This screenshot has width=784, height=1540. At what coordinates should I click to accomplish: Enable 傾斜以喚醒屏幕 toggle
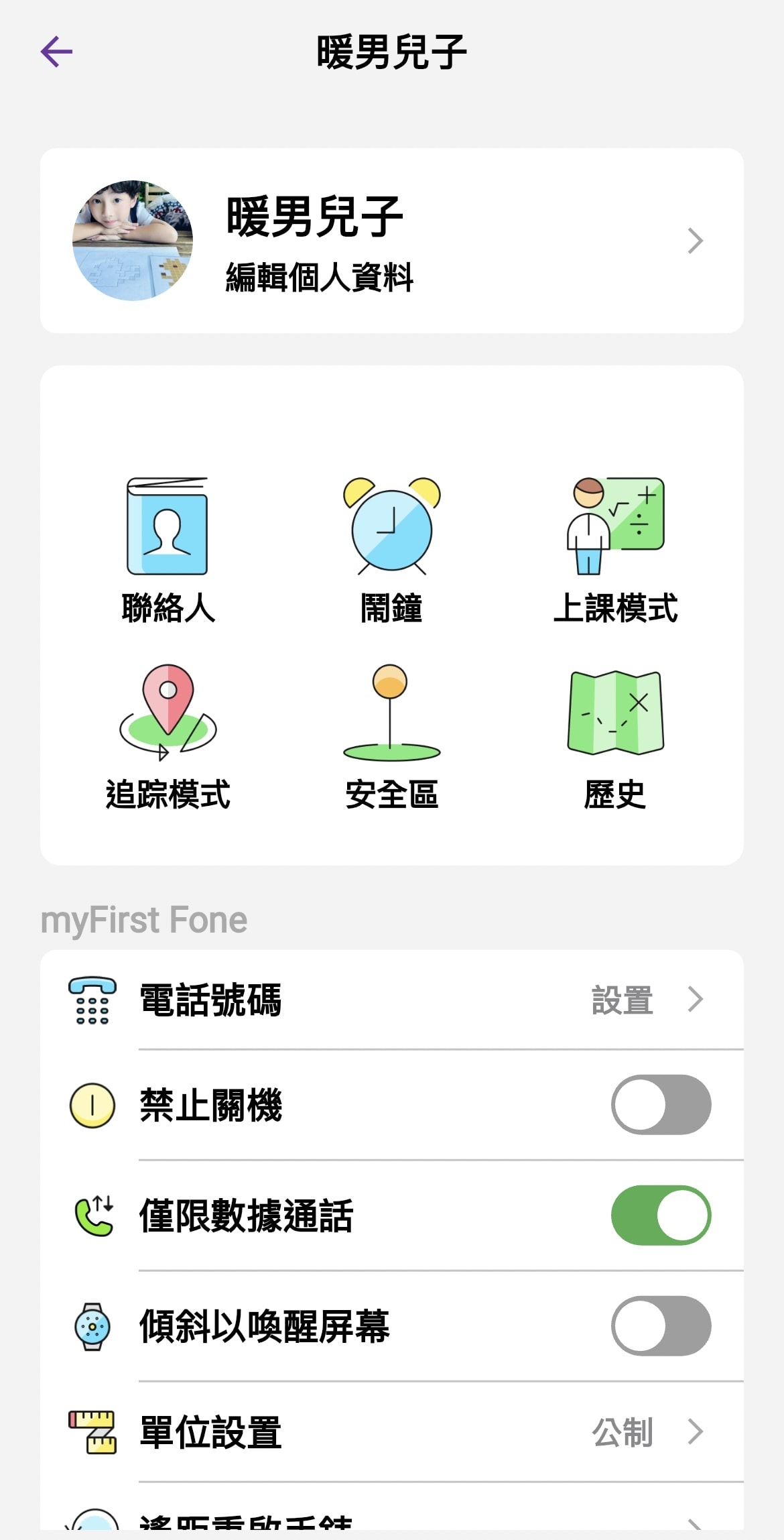coord(661,1326)
